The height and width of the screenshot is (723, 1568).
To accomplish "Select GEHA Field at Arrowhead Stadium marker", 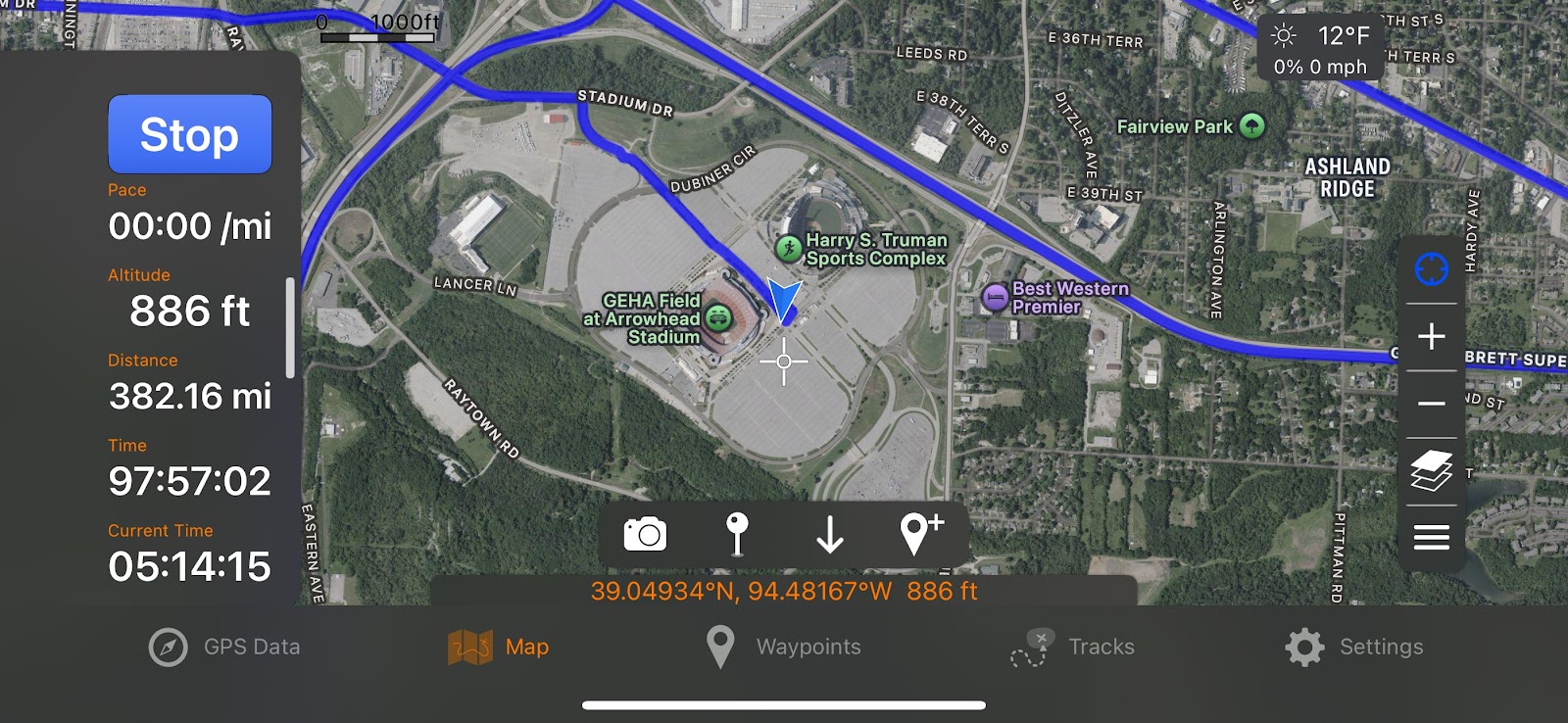I will (718, 317).
